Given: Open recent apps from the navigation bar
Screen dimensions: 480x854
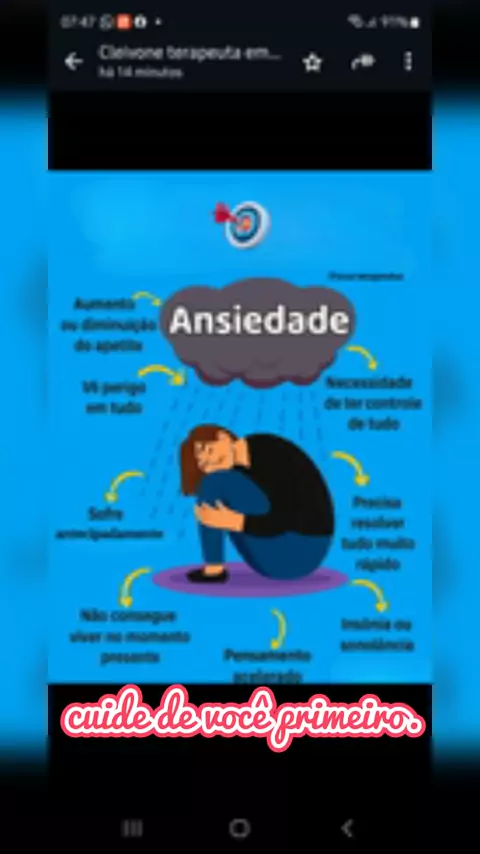Looking at the screenshot, I should point(132,828).
